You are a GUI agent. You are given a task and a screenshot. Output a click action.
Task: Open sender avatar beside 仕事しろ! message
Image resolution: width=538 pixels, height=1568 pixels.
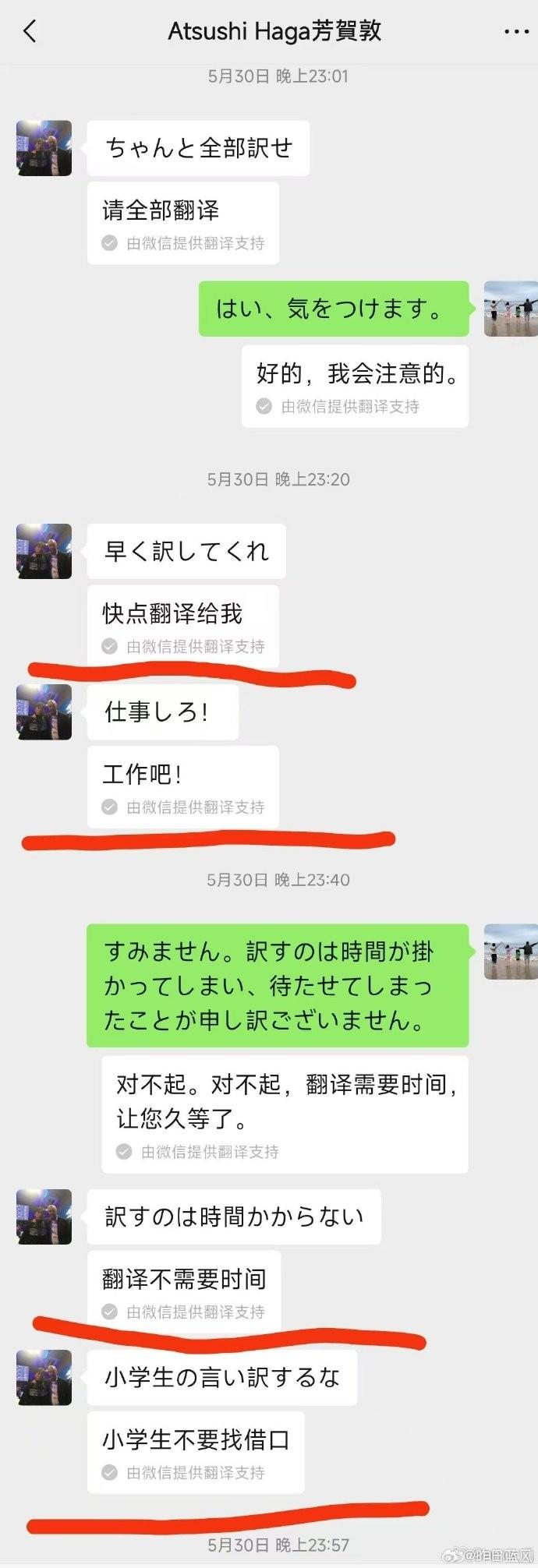coord(44,712)
